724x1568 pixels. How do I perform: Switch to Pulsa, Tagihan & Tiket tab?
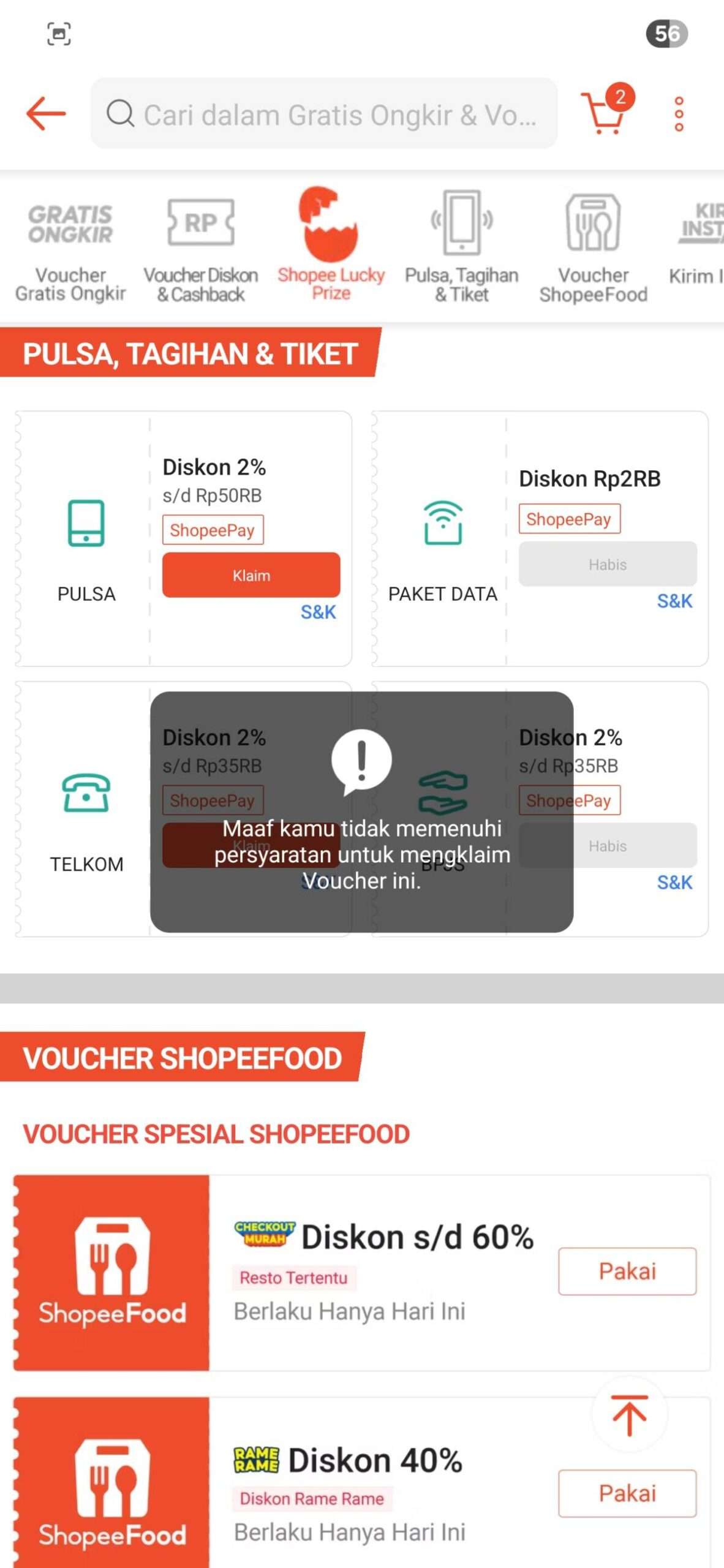pyautogui.click(x=462, y=249)
